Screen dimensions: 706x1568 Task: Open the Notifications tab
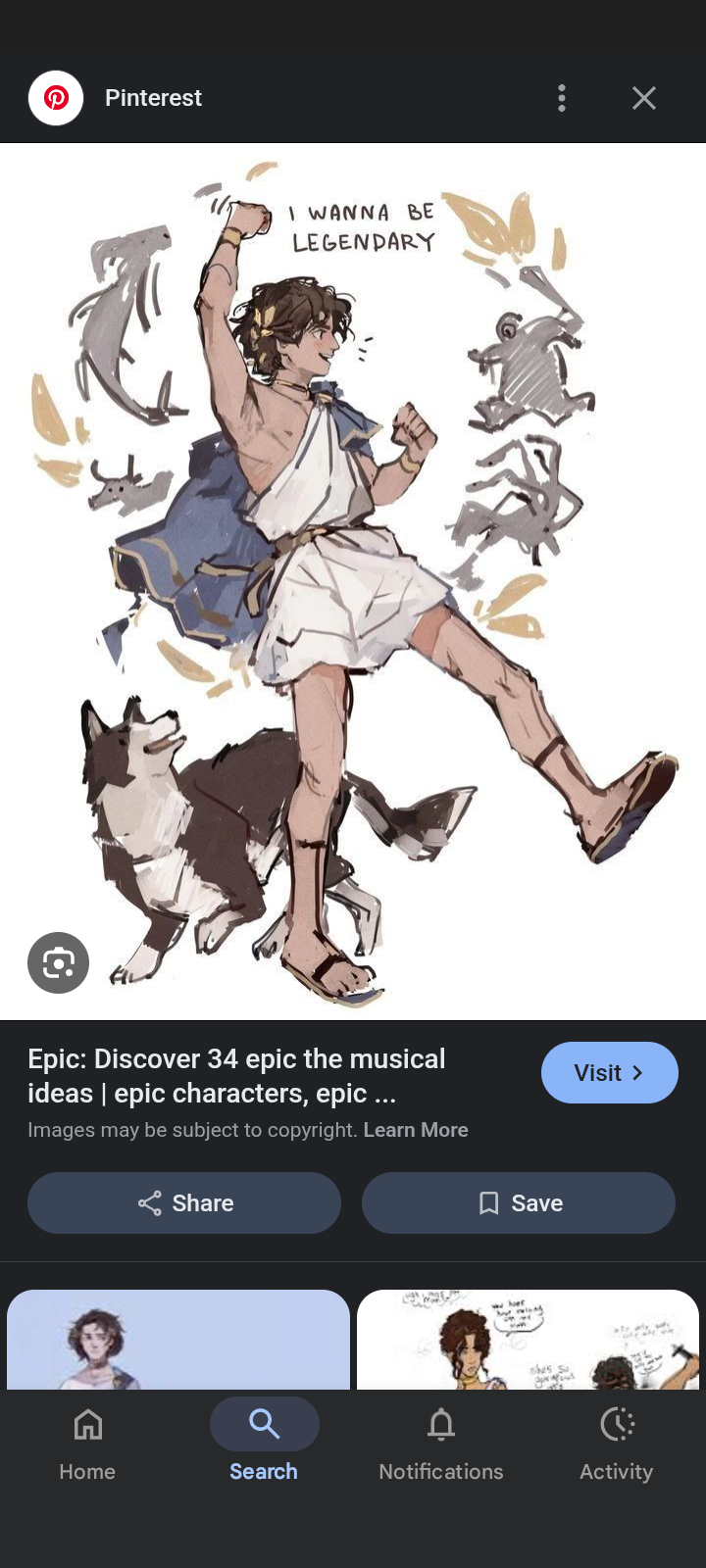pyautogui.click(x=441, y=1442)
